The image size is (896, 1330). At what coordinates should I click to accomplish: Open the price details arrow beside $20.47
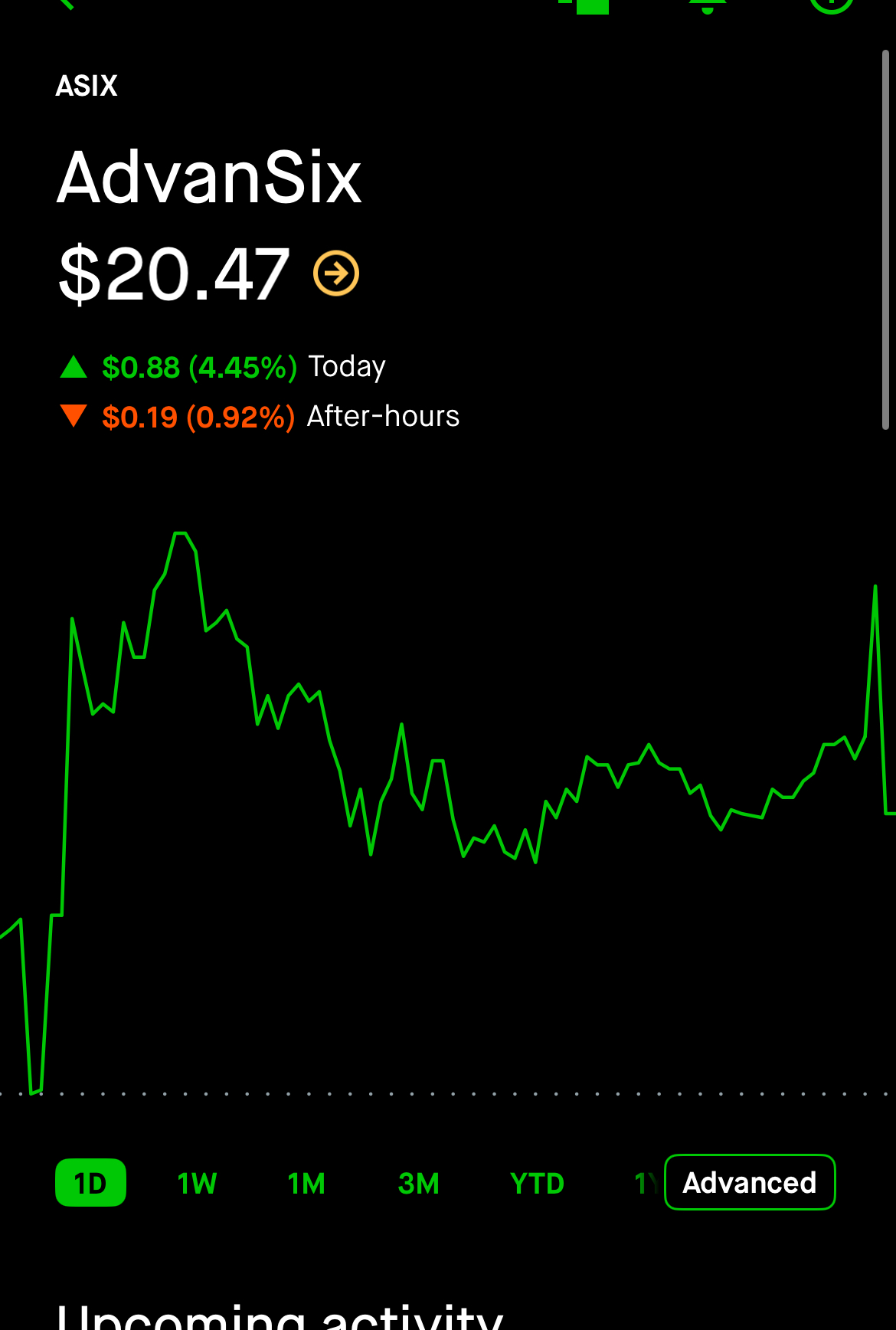pos(336,274)
